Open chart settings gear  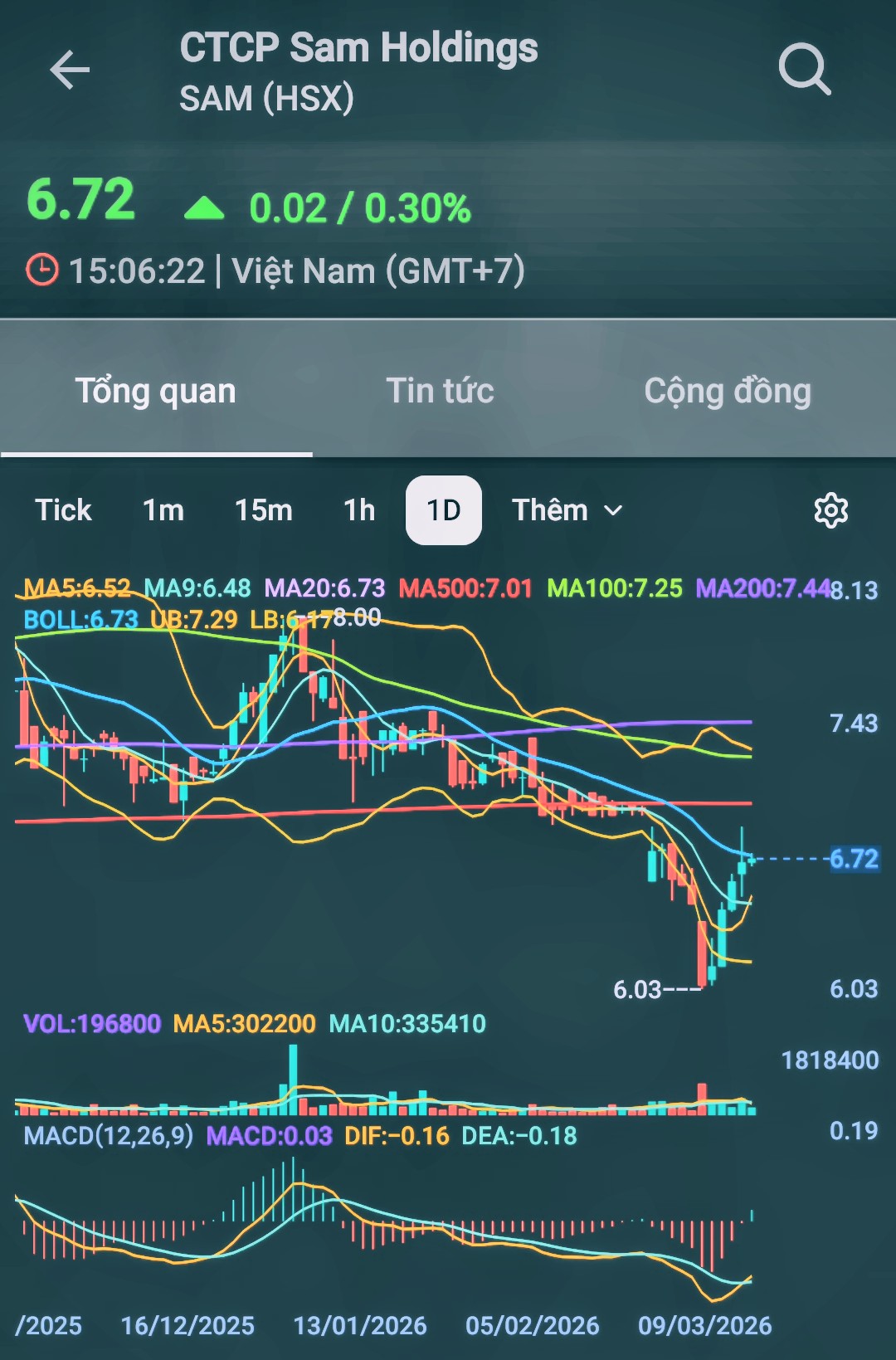(x=830, y=510)
